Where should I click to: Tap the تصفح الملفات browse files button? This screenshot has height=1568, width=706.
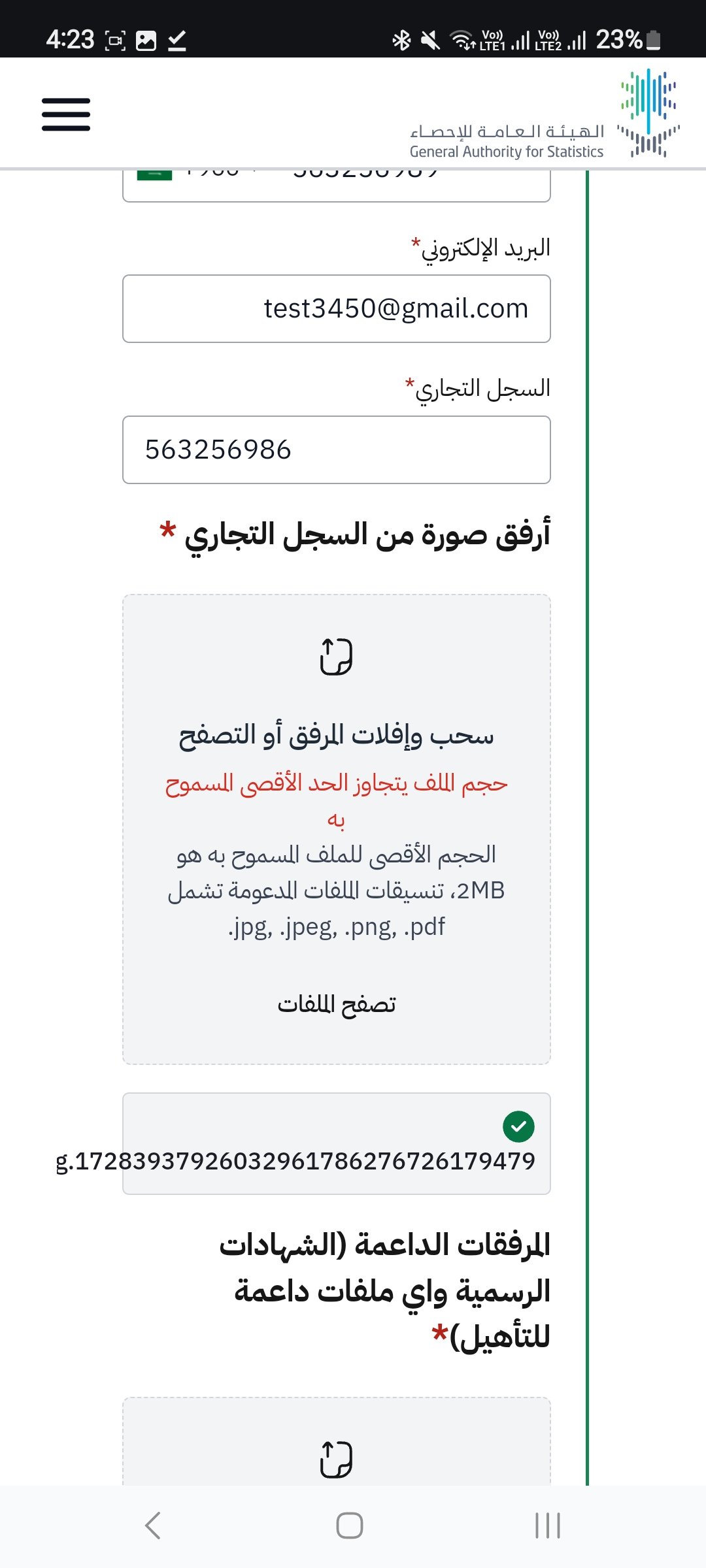pos(337,1004)
